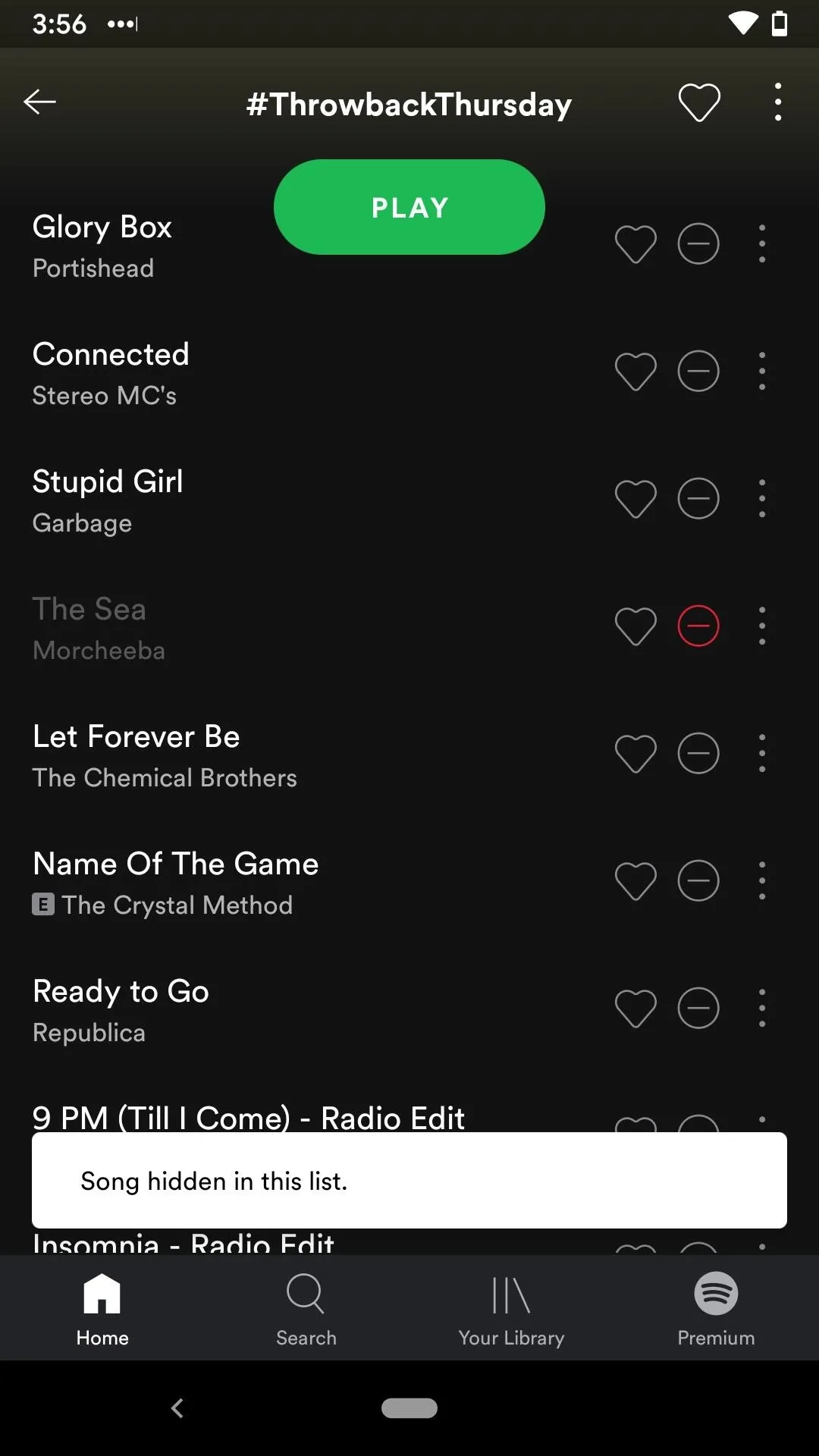The width and height of the screenshot is (819, 1456).
Task: Open more options for Stupid Girl
Action: pos(762,499)
